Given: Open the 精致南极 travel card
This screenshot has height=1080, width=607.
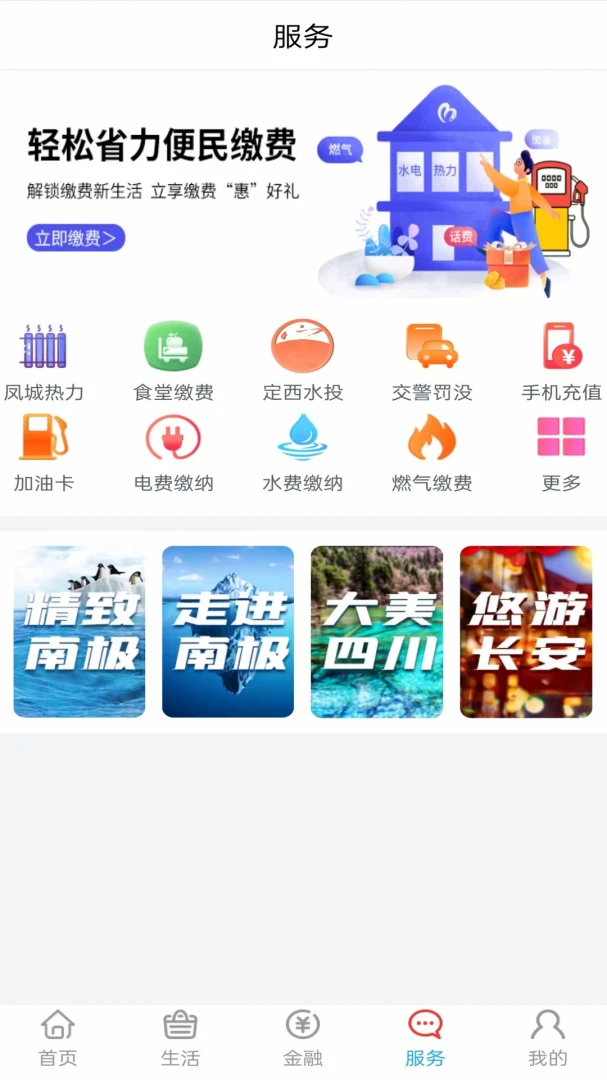Looking at the screenshot, I should click(x=79, y=632).
